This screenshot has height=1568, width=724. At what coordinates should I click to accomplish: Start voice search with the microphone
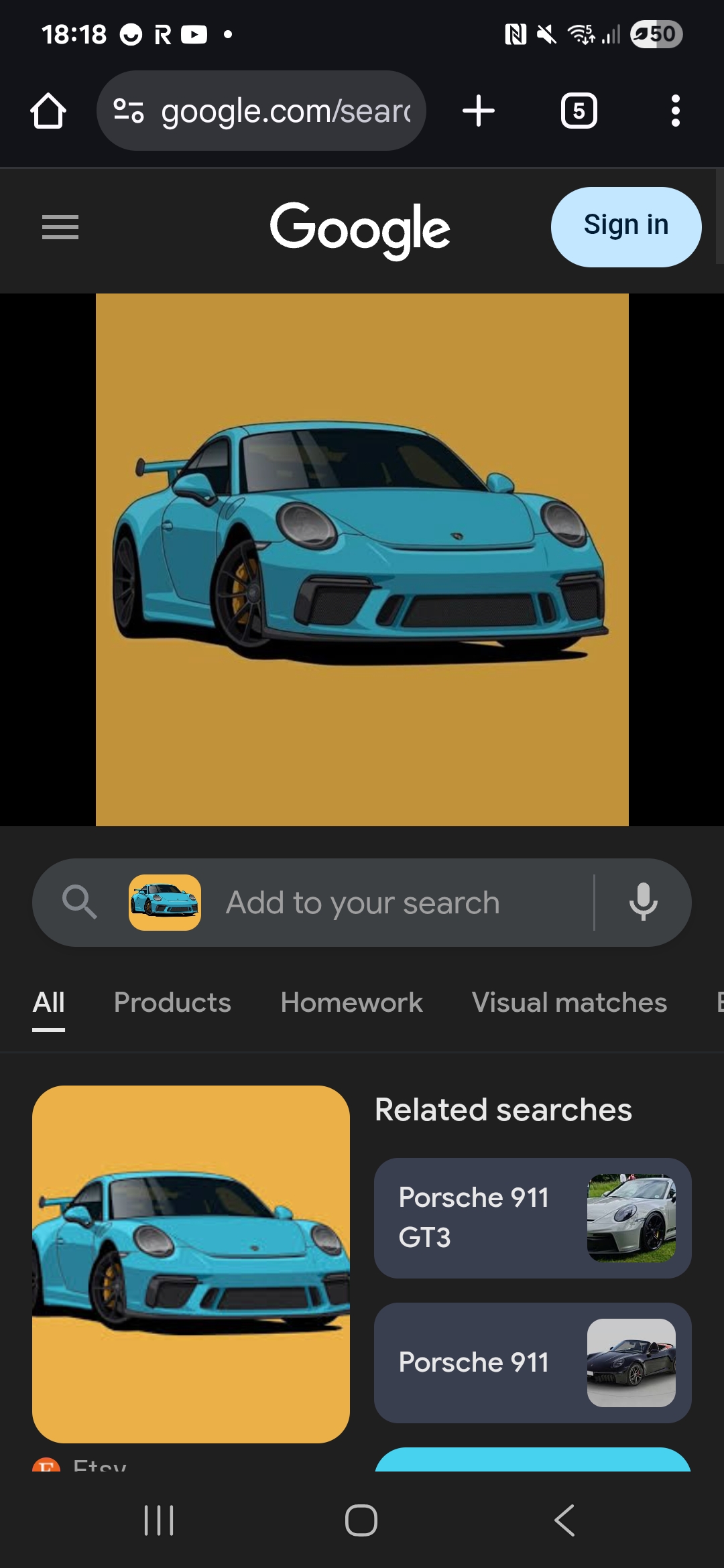pos(643,903)
